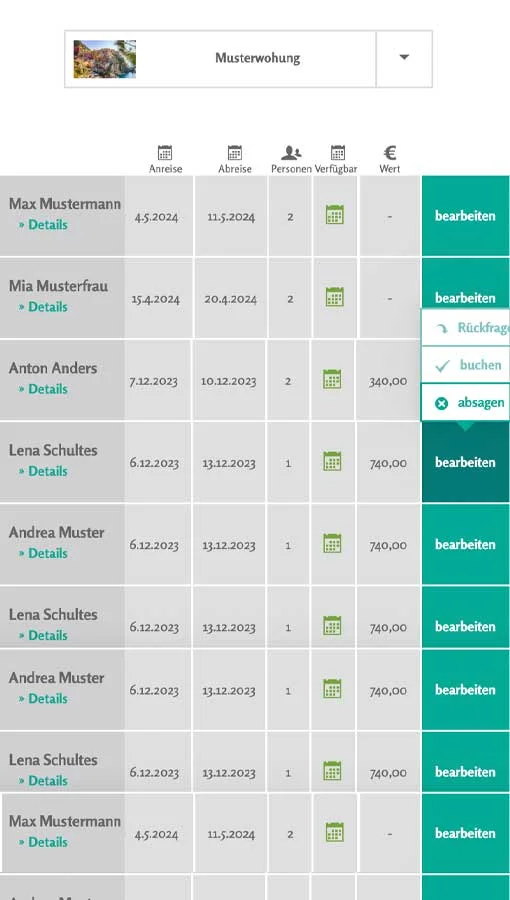Open Details for Mia Musterfrau
The width and height of the screenshot is (510, 900).
43,307
